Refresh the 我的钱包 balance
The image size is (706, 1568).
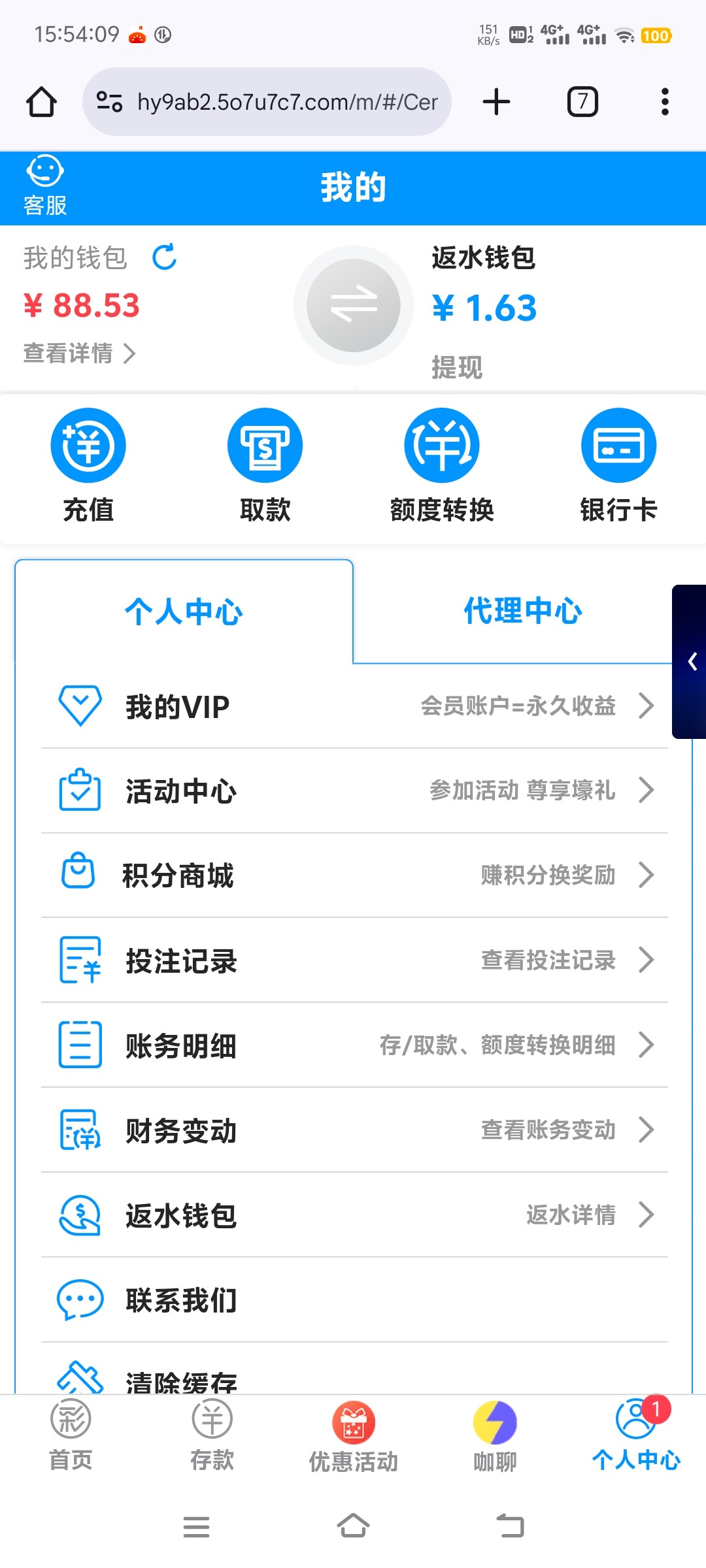(x=164, y=257)
